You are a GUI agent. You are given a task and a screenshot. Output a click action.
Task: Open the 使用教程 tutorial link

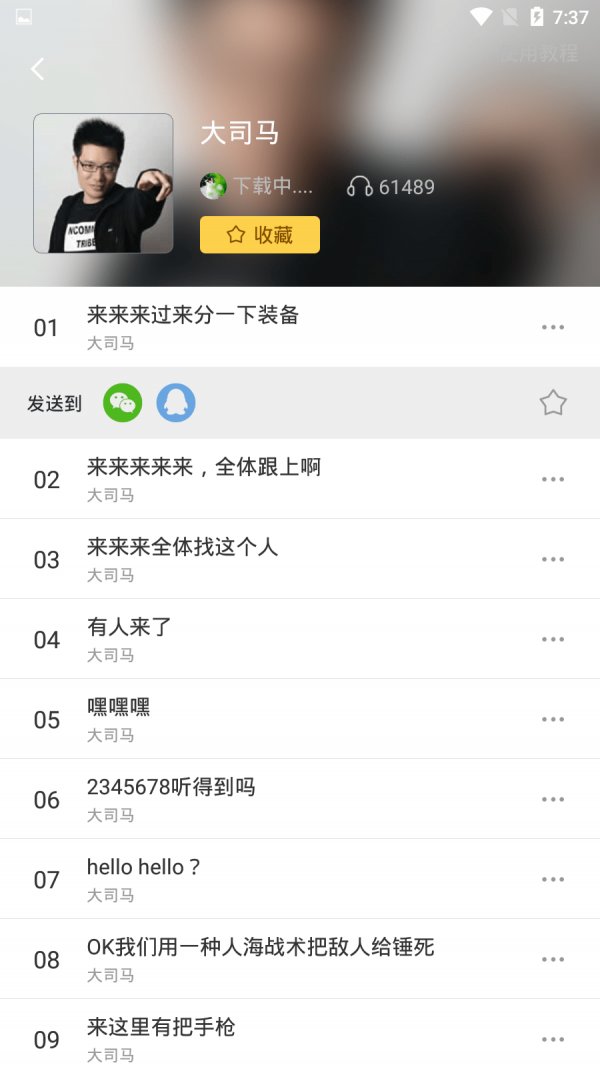point(540,53)
